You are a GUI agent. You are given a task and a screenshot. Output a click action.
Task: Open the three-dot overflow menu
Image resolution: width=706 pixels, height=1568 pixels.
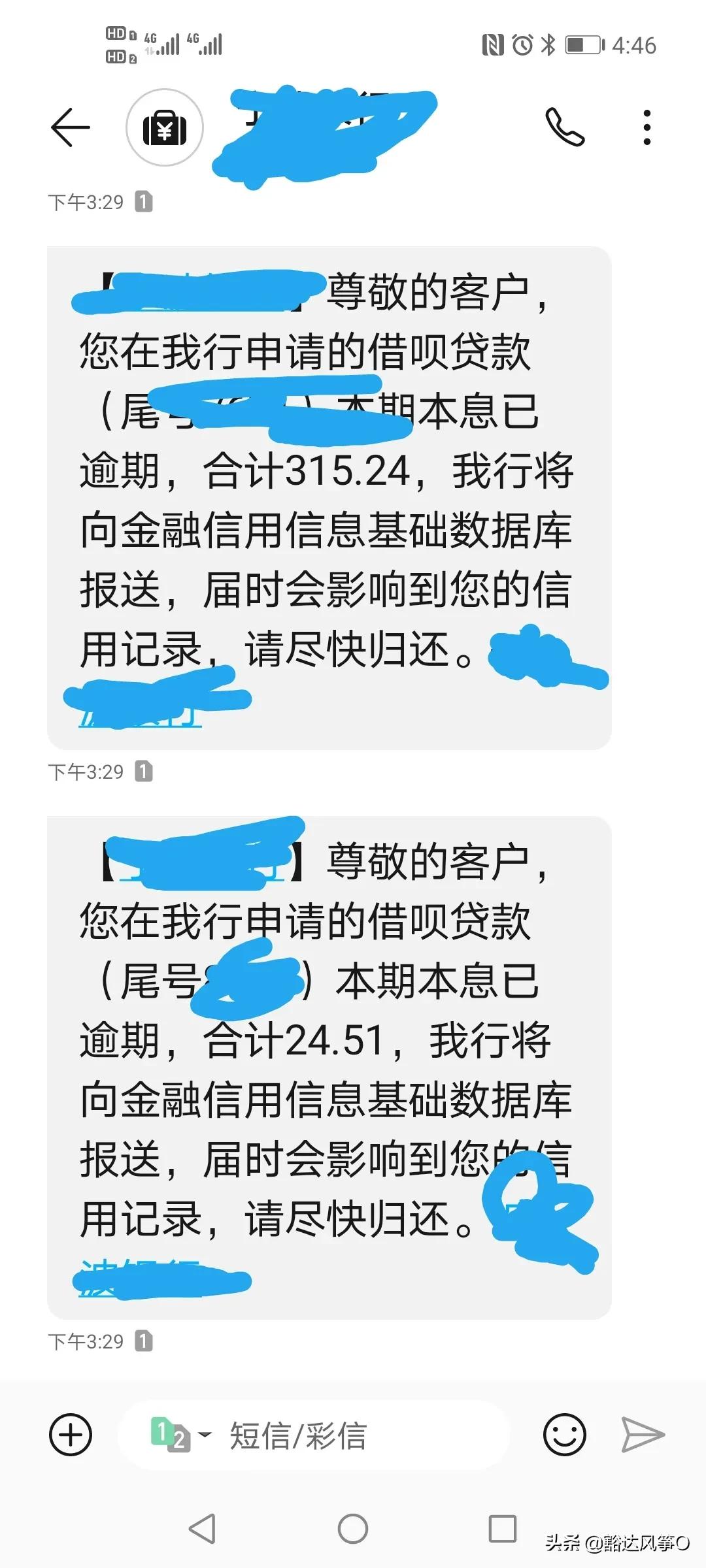[x=647, y=127]
